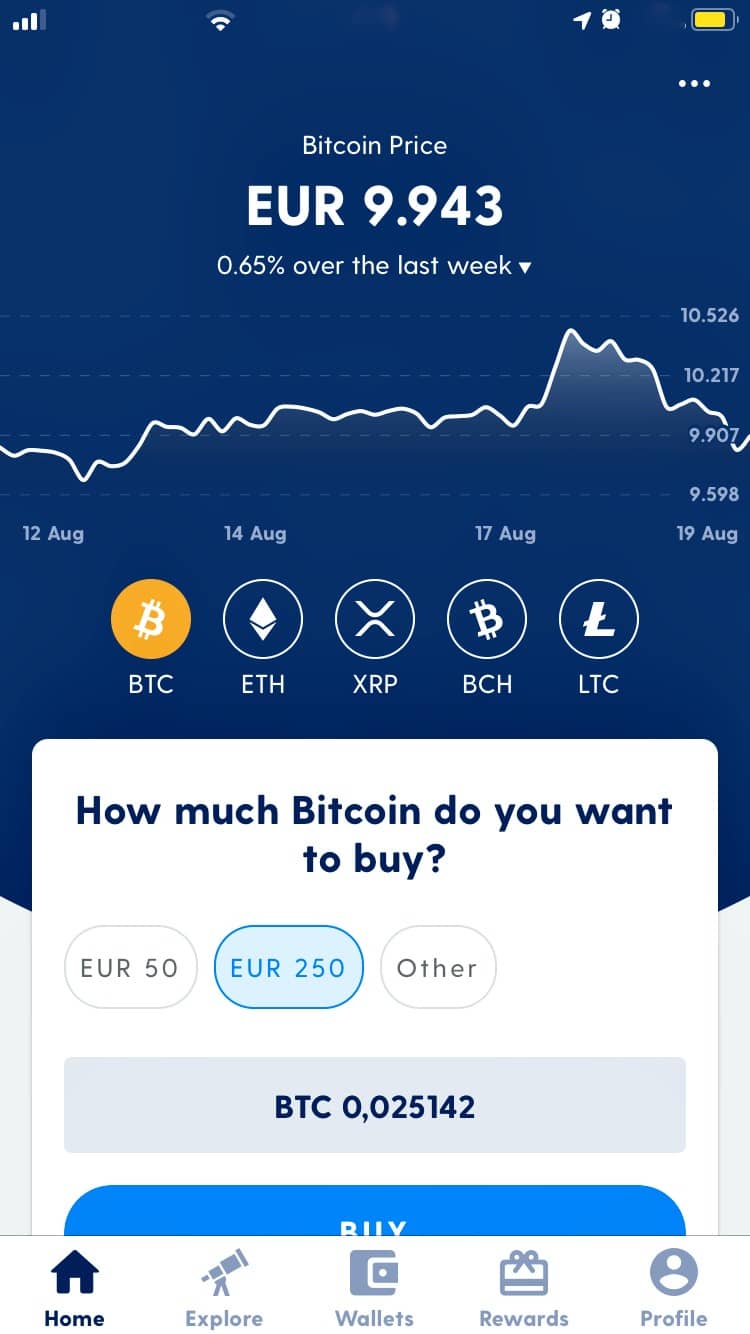This screenshot has width=750, height=1334.
Task: Expand the last week period dropdown
Action: 374,266
